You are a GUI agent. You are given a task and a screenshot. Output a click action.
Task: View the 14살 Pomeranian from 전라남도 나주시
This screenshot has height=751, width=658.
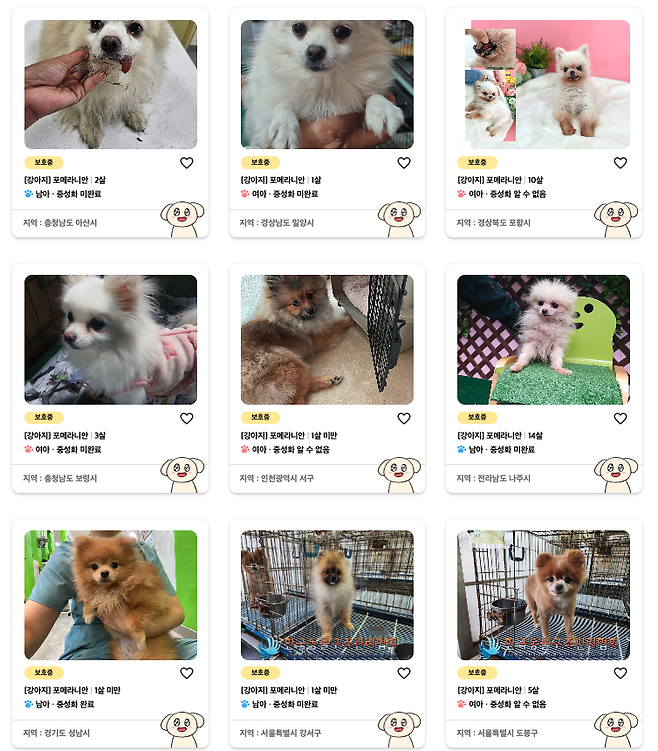[x=543, y=340]
